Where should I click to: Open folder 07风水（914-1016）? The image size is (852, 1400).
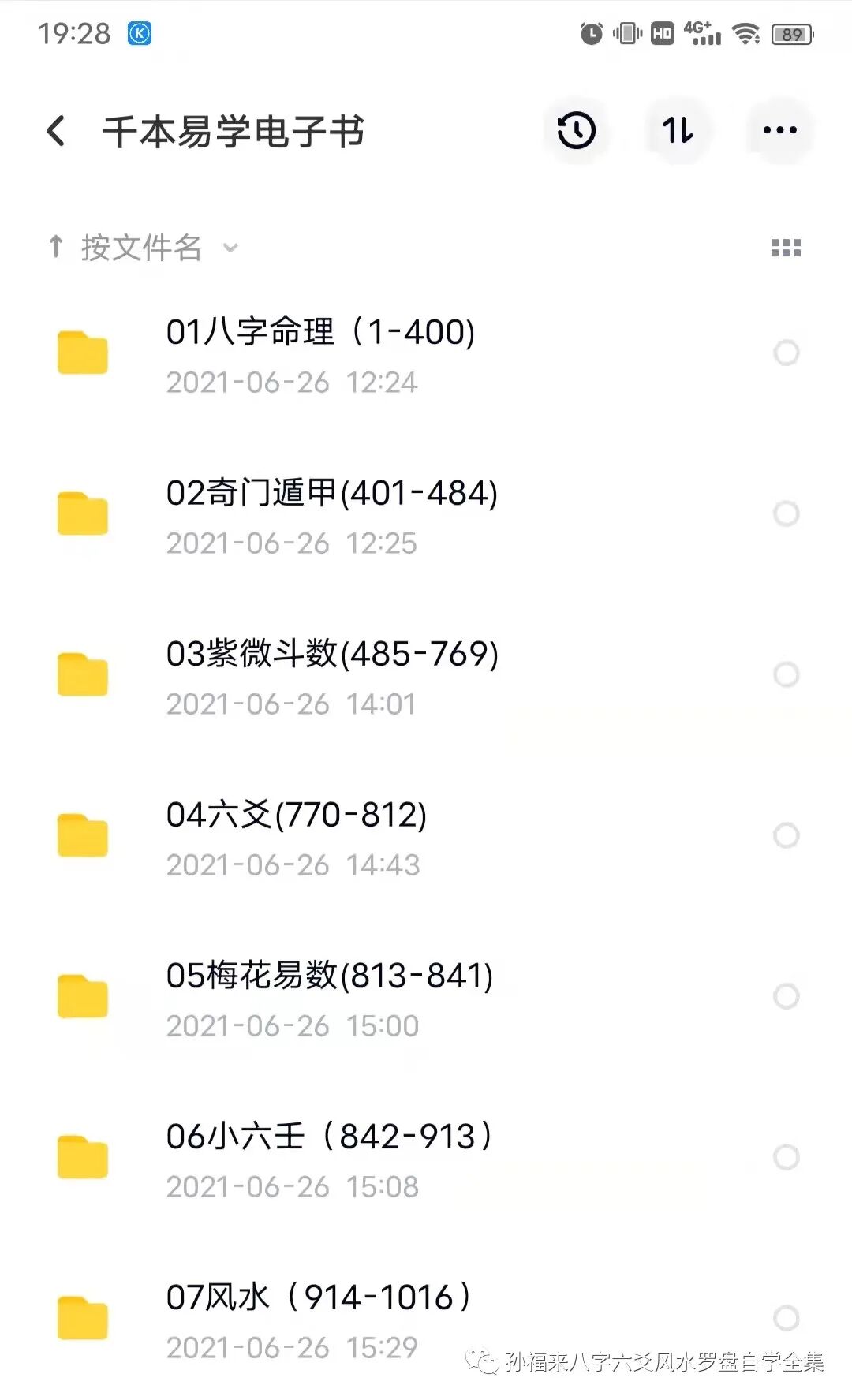(x=319, y=1297)
